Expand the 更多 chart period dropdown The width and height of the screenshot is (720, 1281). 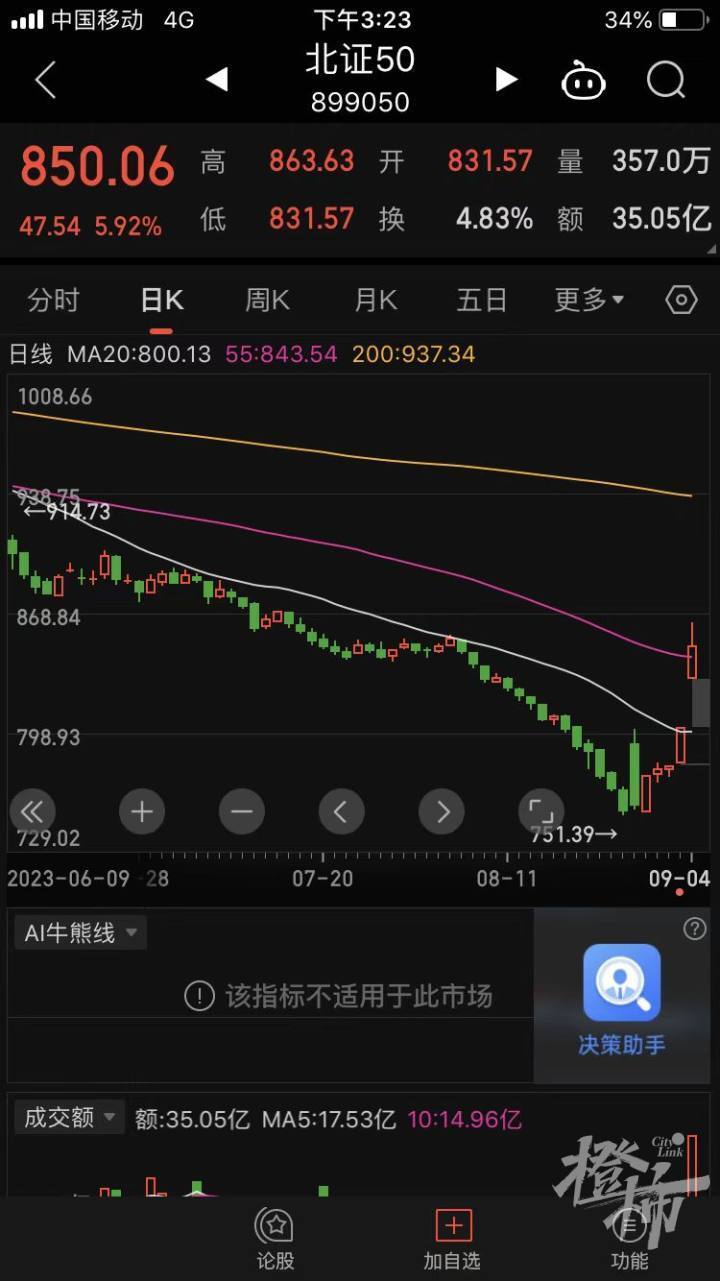point(589,300)
